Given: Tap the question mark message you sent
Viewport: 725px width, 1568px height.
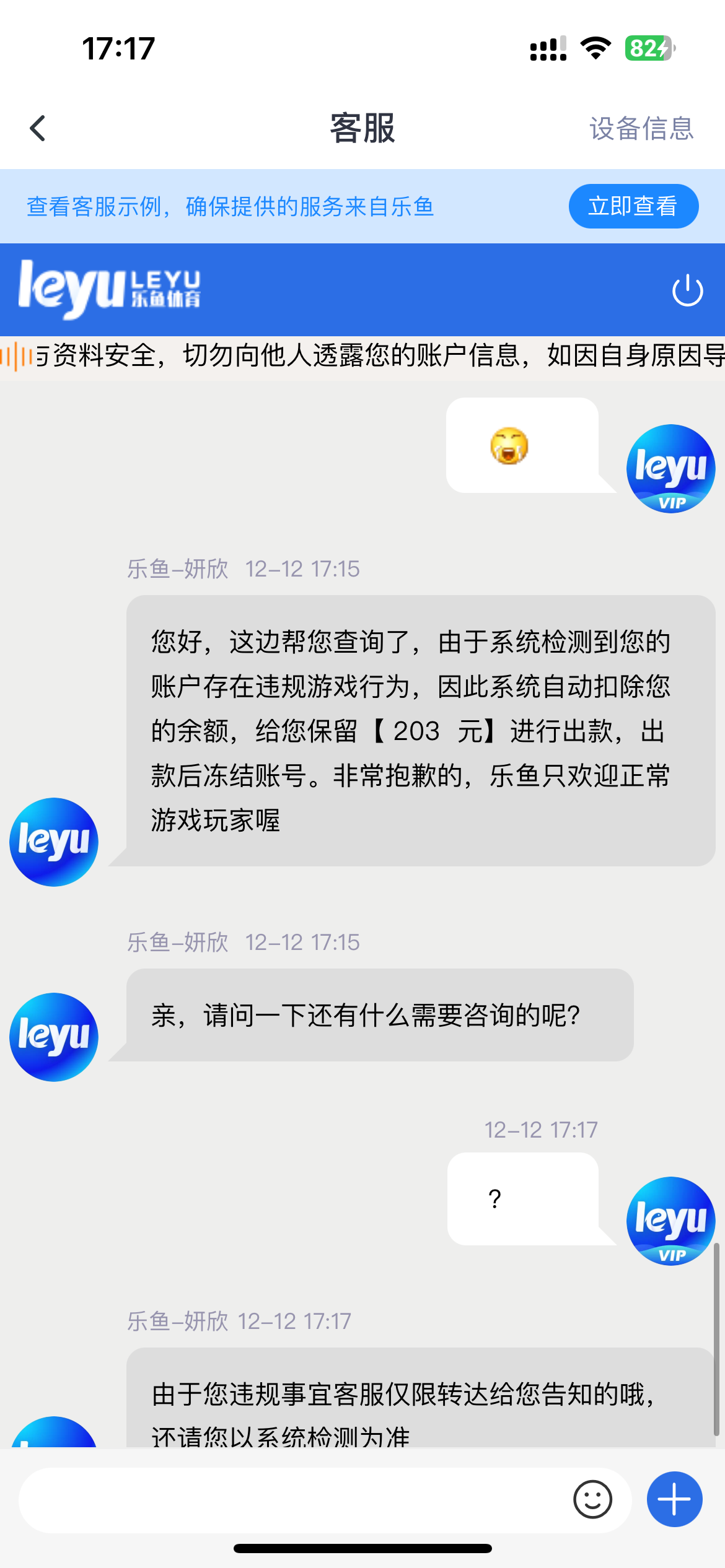Looking at the screenshot, I should tap(524, 1198).
